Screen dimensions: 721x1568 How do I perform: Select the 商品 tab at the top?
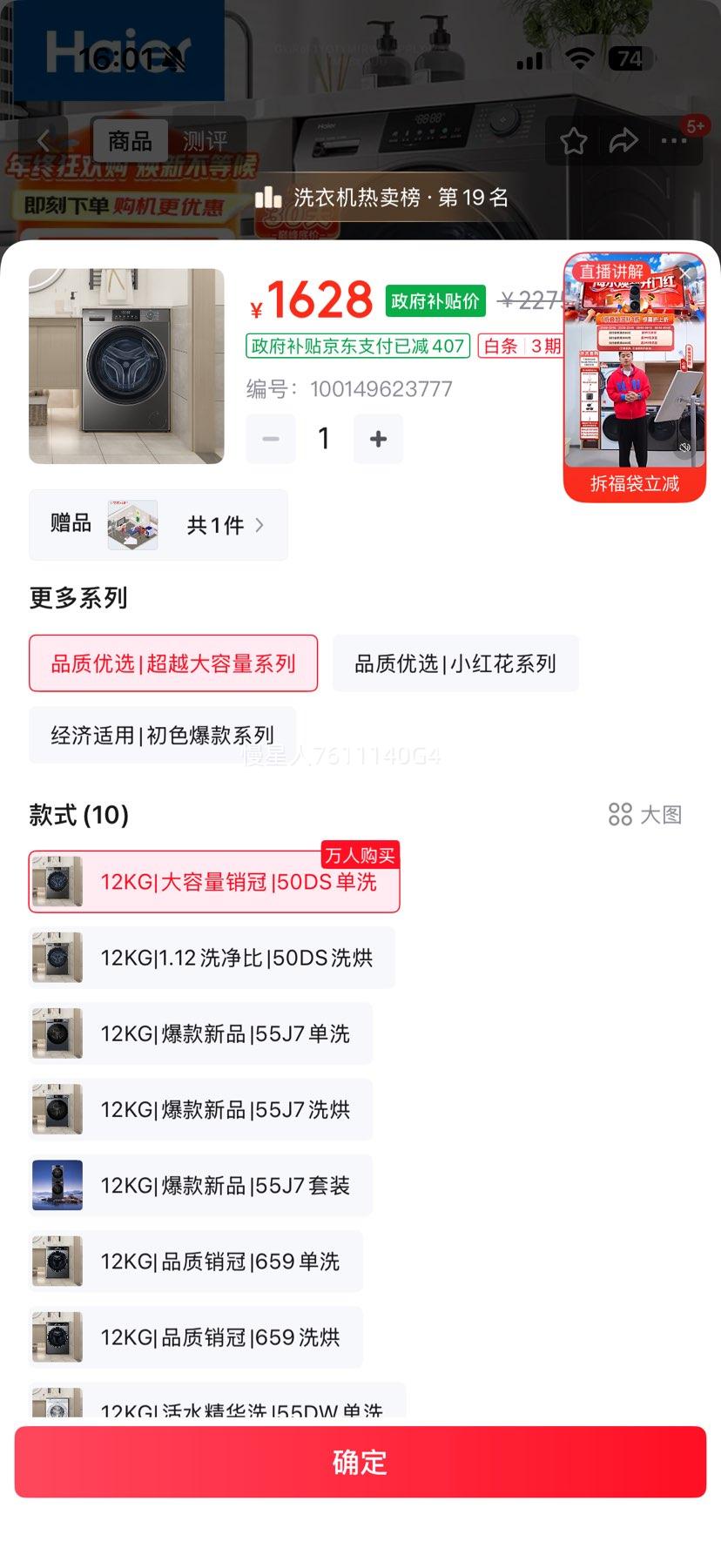click(131, 140)
